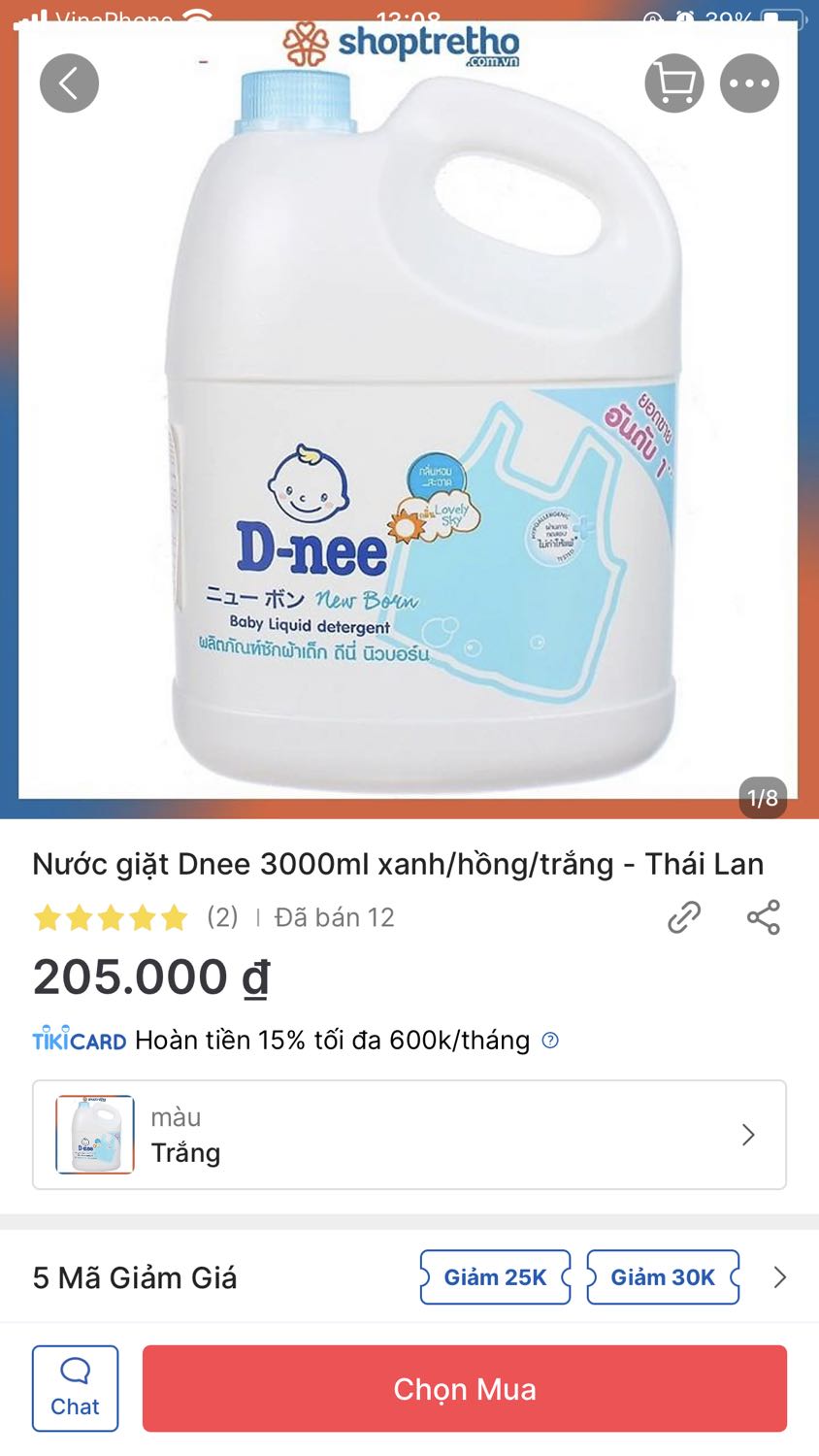Open the more options menu
This screenshot has height=1456, width=819.
[x=749, y=83]
